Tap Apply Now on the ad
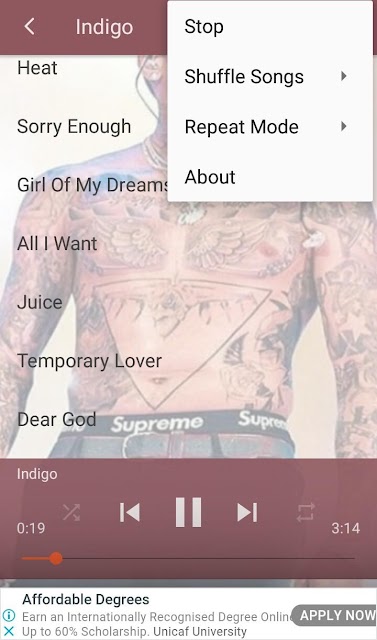Viewport: 377px width, 640px height. [335, 615]
